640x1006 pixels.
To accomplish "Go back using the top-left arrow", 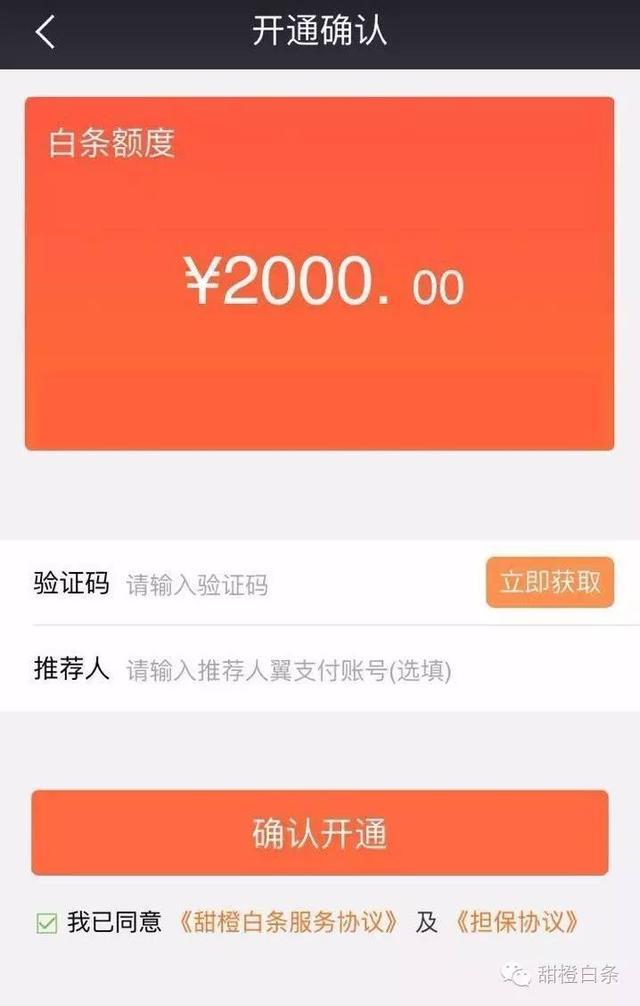I will tap(45, 32).
